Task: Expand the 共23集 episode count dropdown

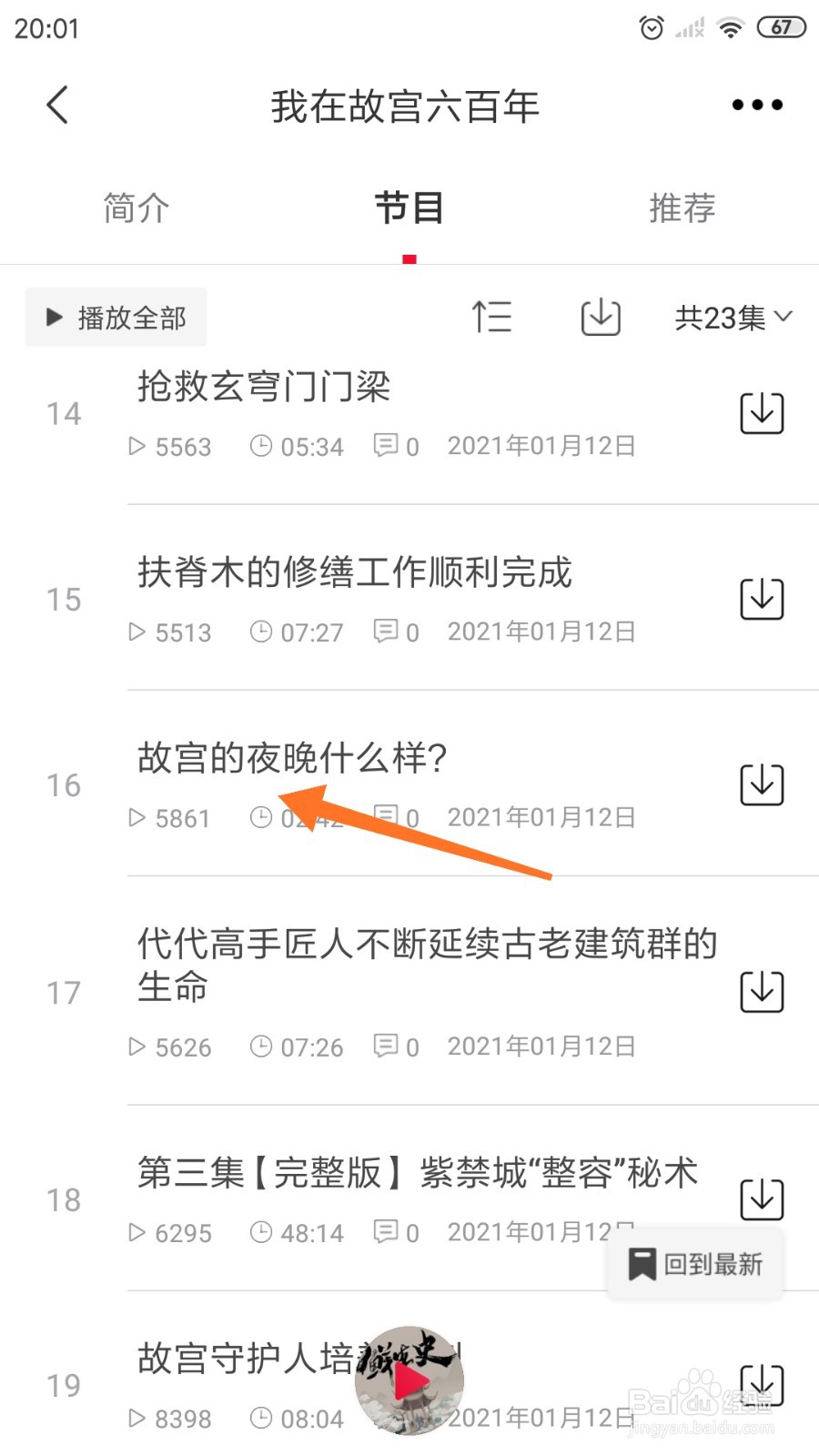Action: point(732,318)
